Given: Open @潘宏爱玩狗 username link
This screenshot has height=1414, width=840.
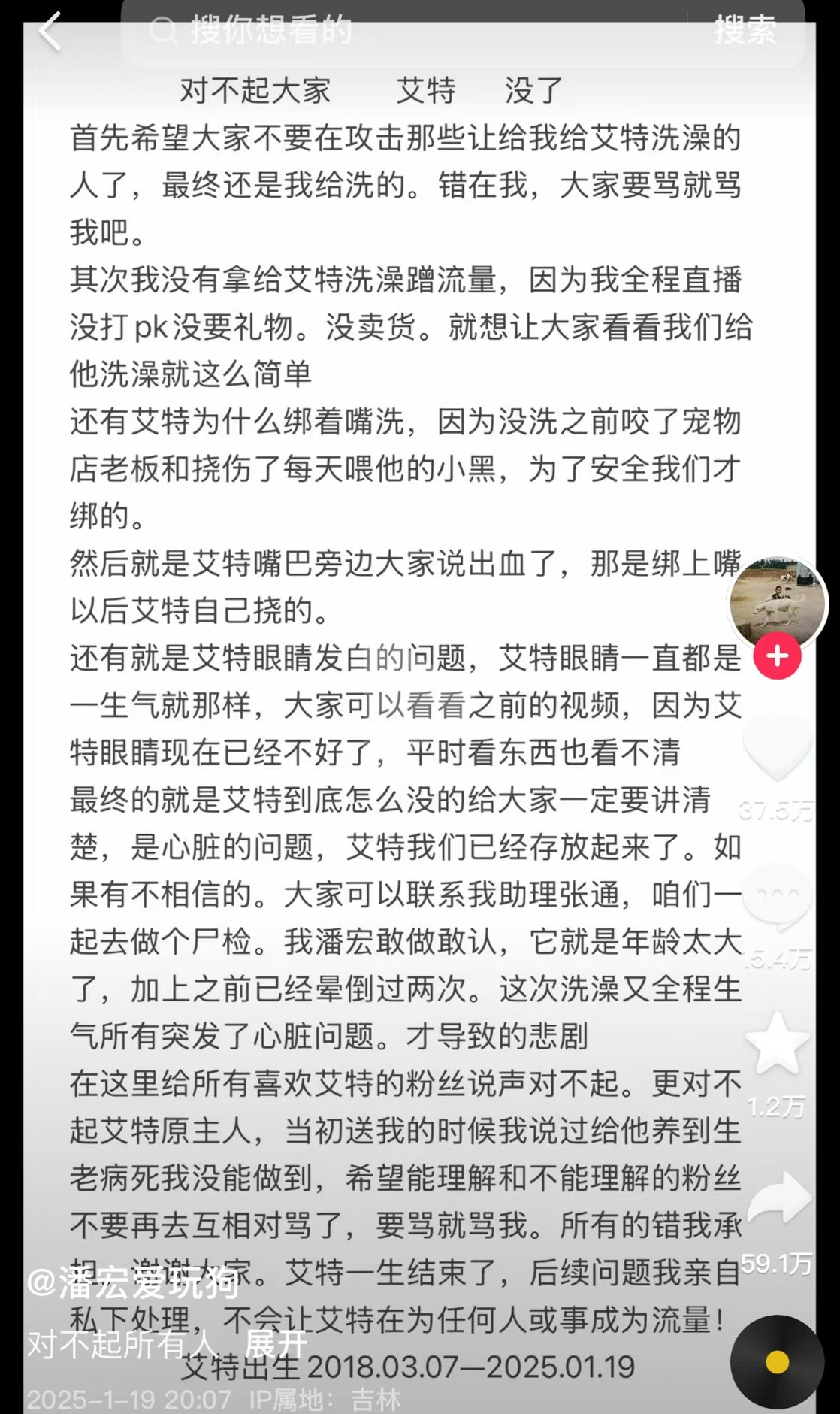Looking at the screenshot, I should pyautogui.click(x=134, y=1283).
